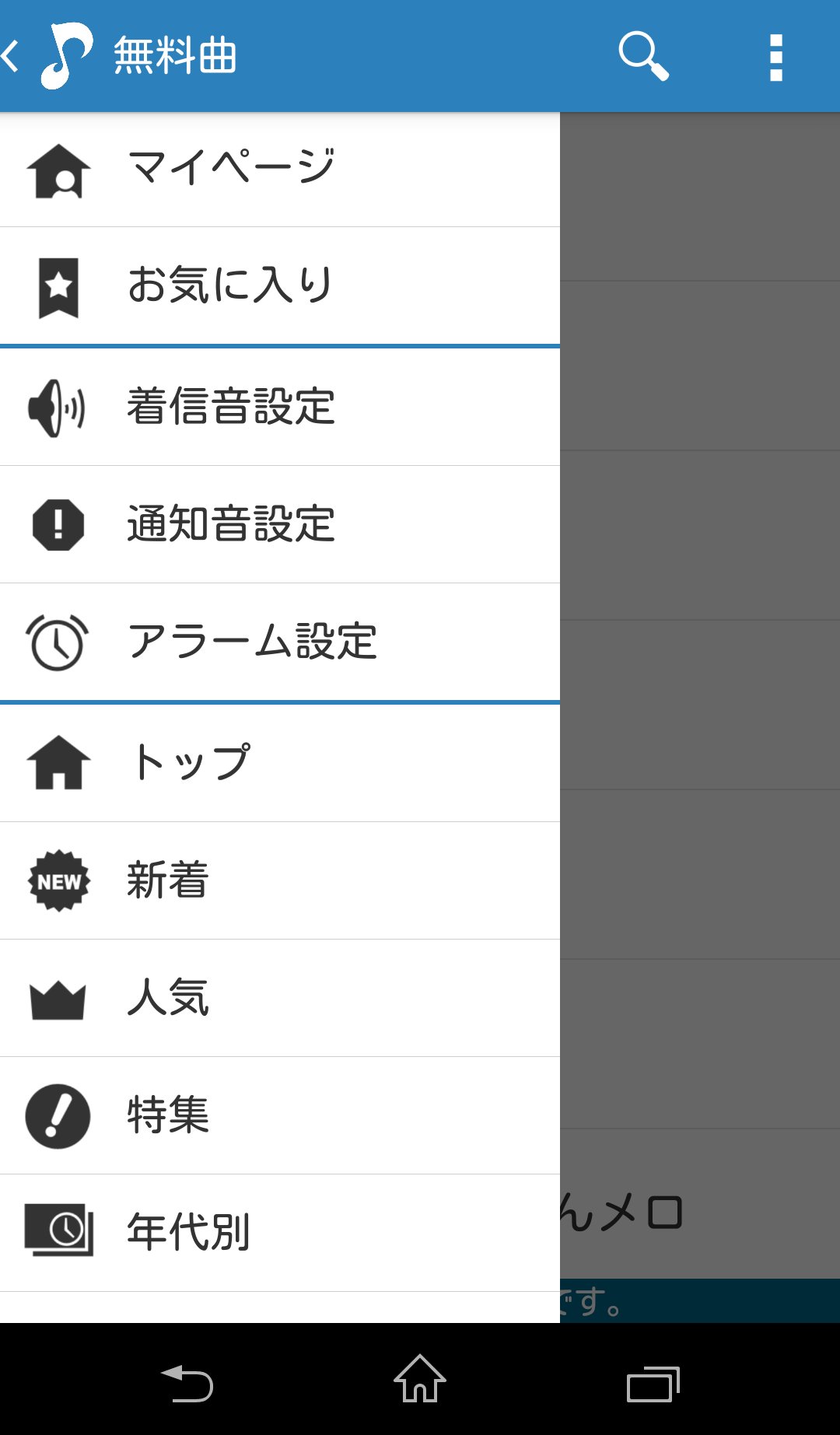
Task: Click the crown icon beside 人気
Action: click(58, 999)
